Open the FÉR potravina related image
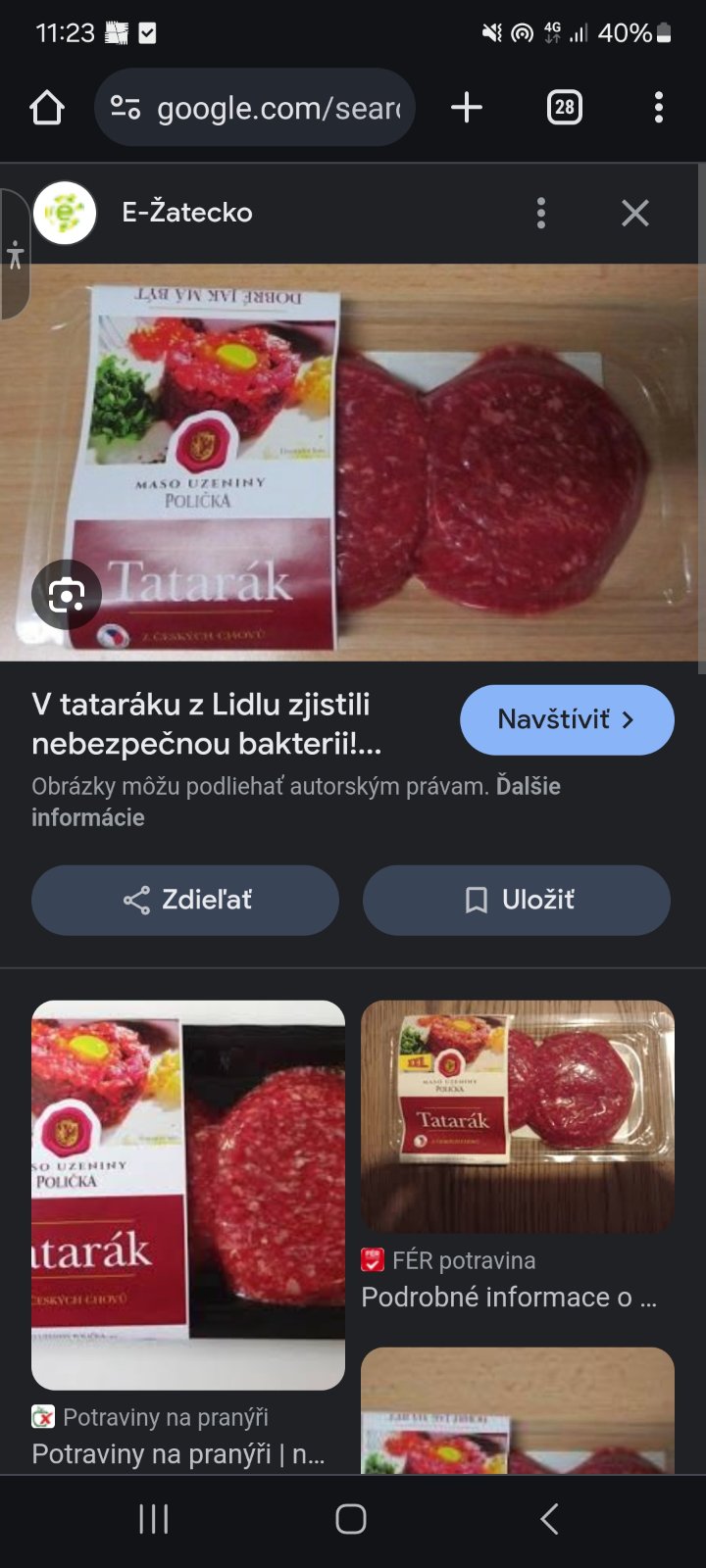 [518, 1117]
